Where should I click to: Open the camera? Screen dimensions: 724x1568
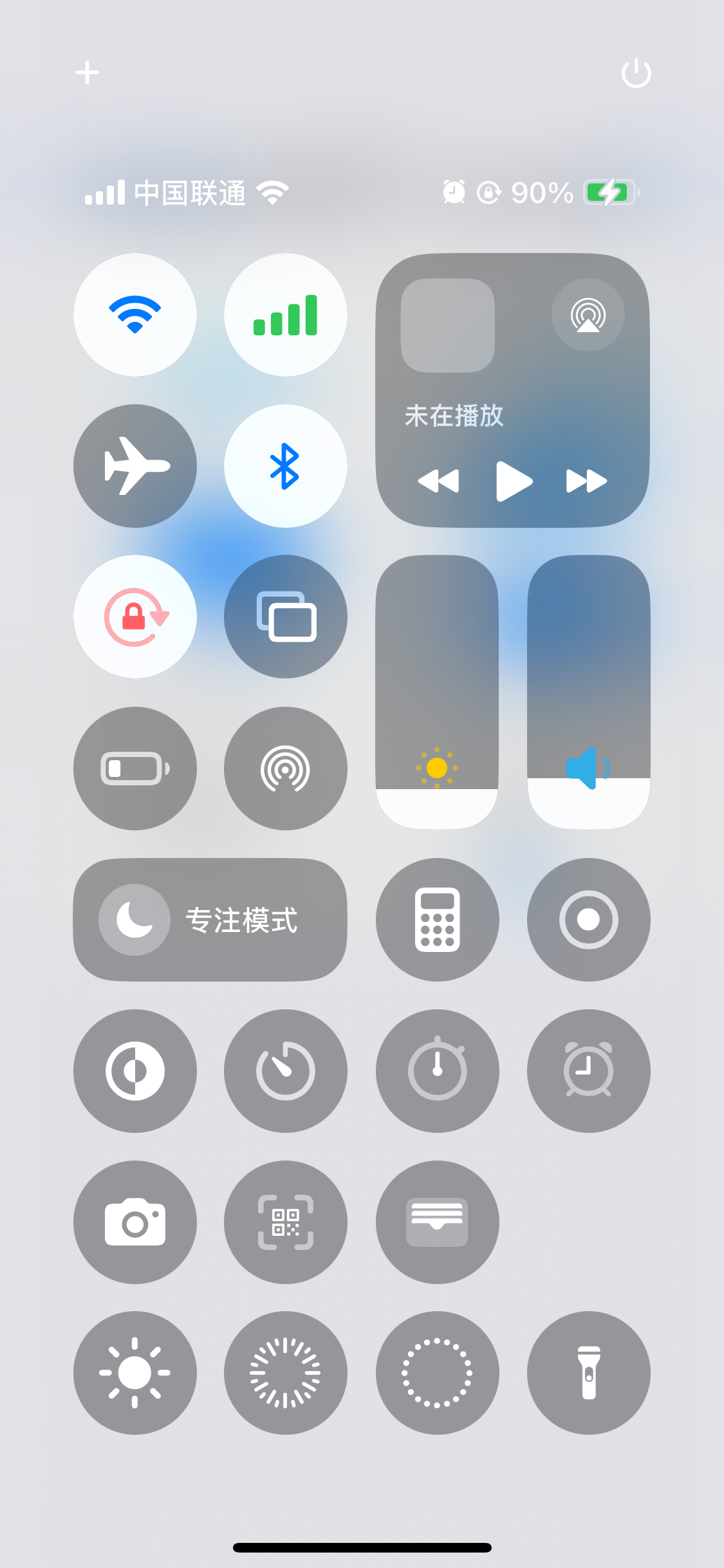[135, 1222]
